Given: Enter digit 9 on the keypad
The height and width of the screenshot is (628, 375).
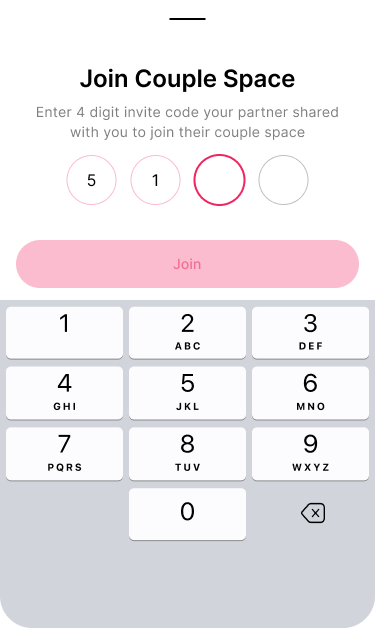Looking at the screenshot, I should pos(310,454).
